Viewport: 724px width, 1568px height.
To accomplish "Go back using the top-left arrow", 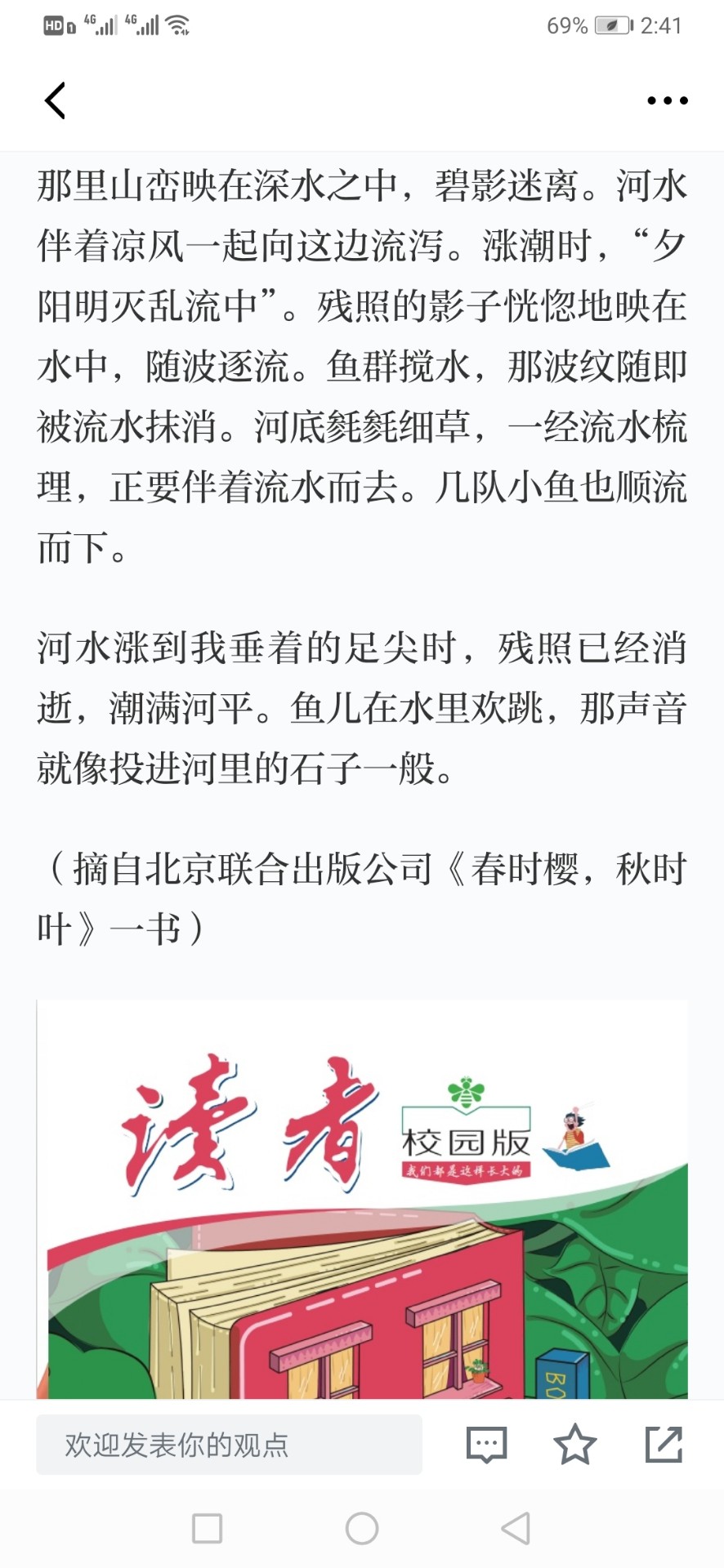I will pos(55,100).
